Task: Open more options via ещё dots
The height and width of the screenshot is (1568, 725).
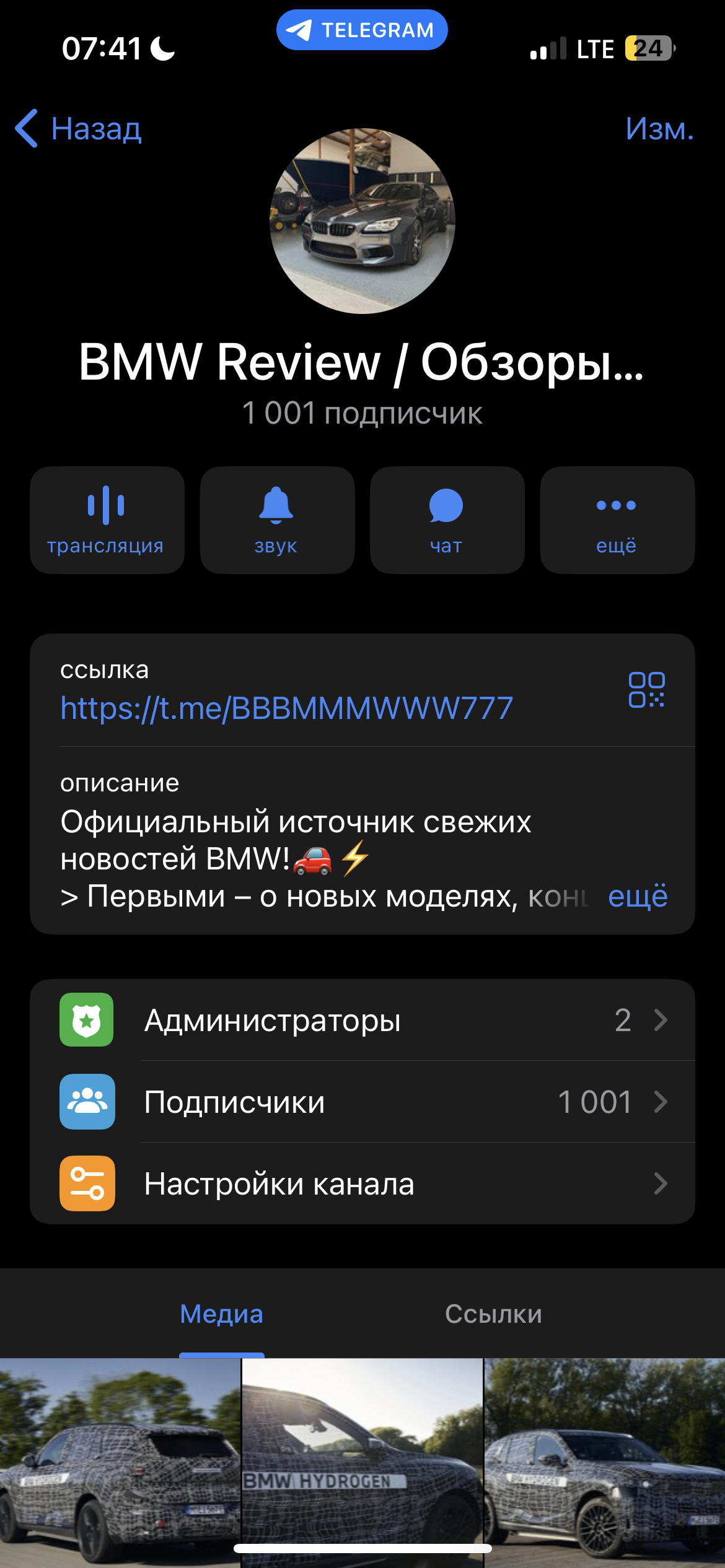Action: 617,520
